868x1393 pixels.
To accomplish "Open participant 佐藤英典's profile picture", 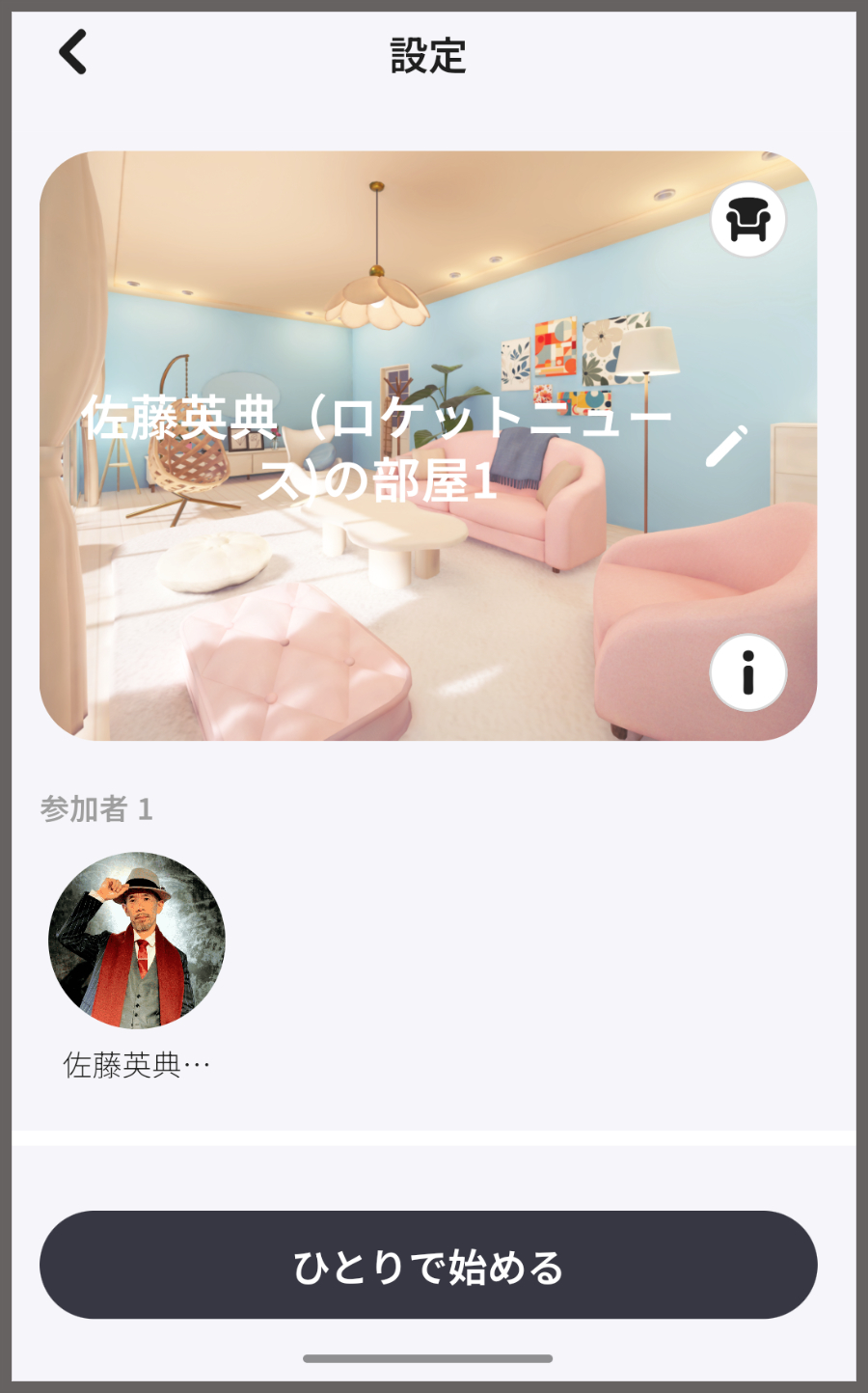I will click(x=137, y=940).
